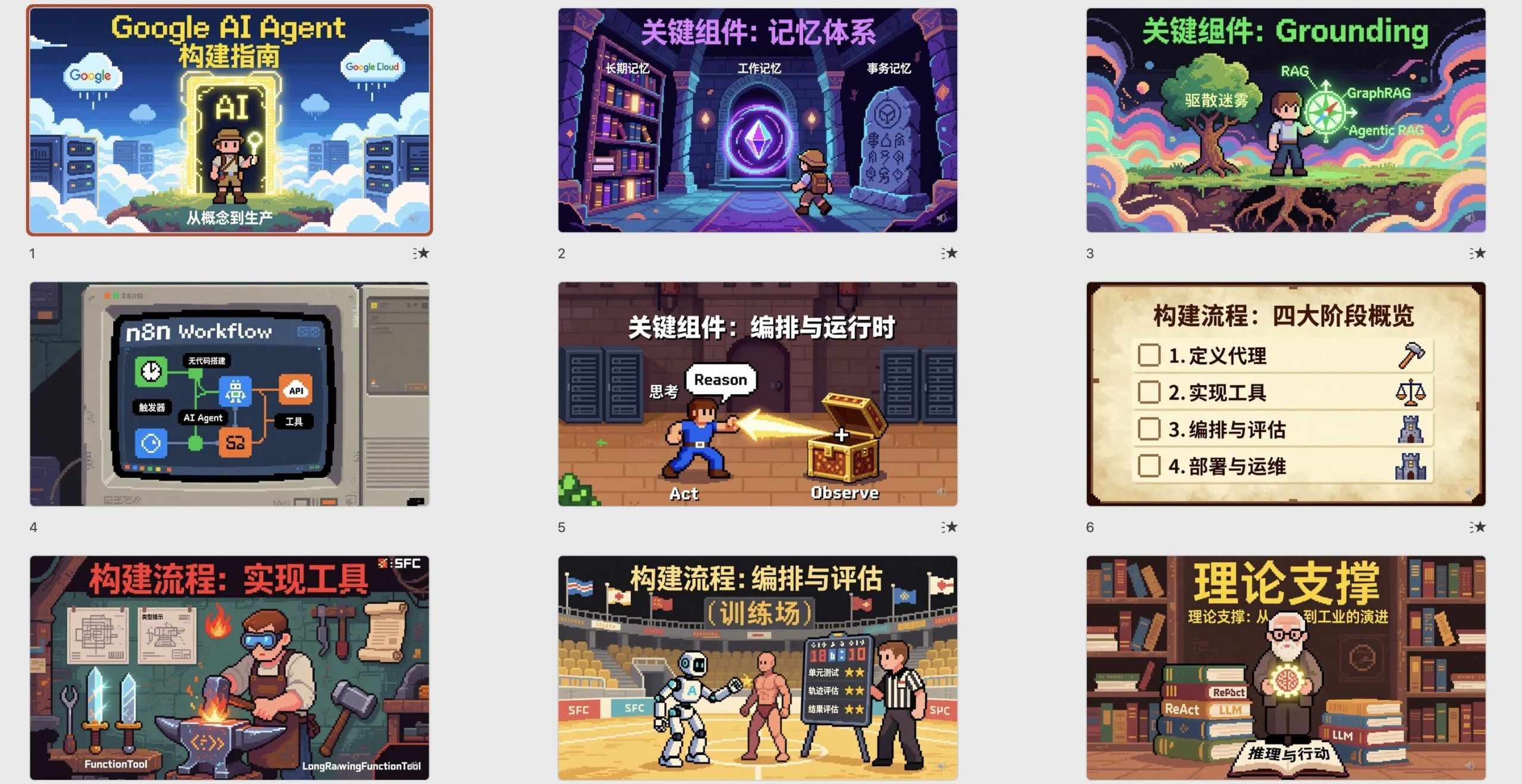Open slide 6 构建流程: 四大阶段概览
1522x784 pixels.
click(x=1285, y=394)
